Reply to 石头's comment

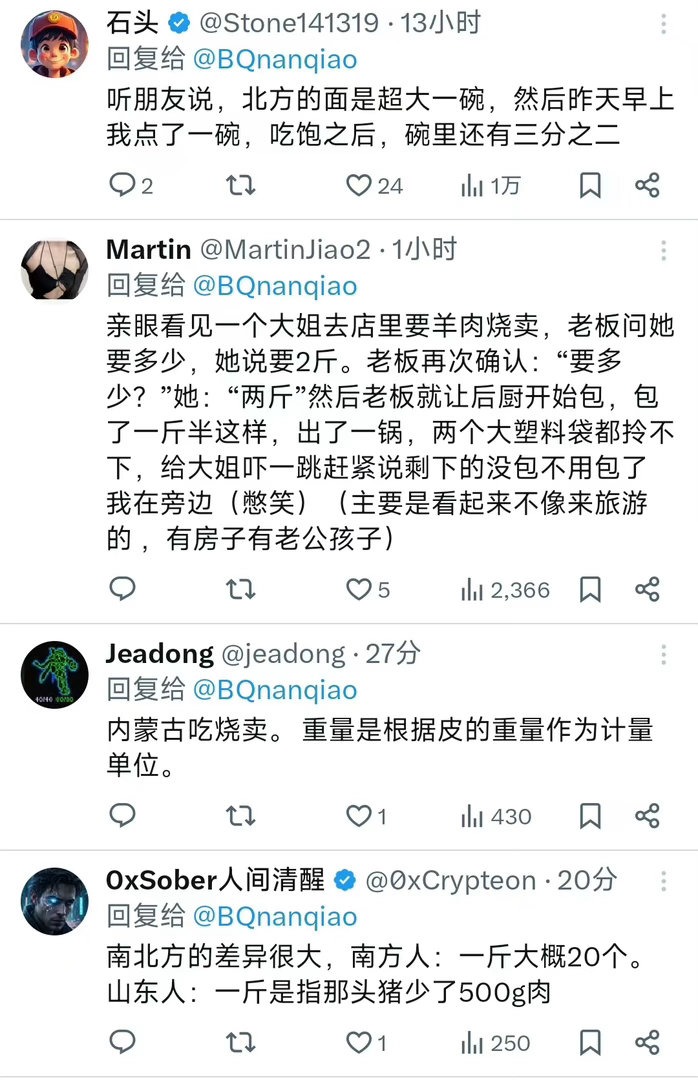point(122,185)
